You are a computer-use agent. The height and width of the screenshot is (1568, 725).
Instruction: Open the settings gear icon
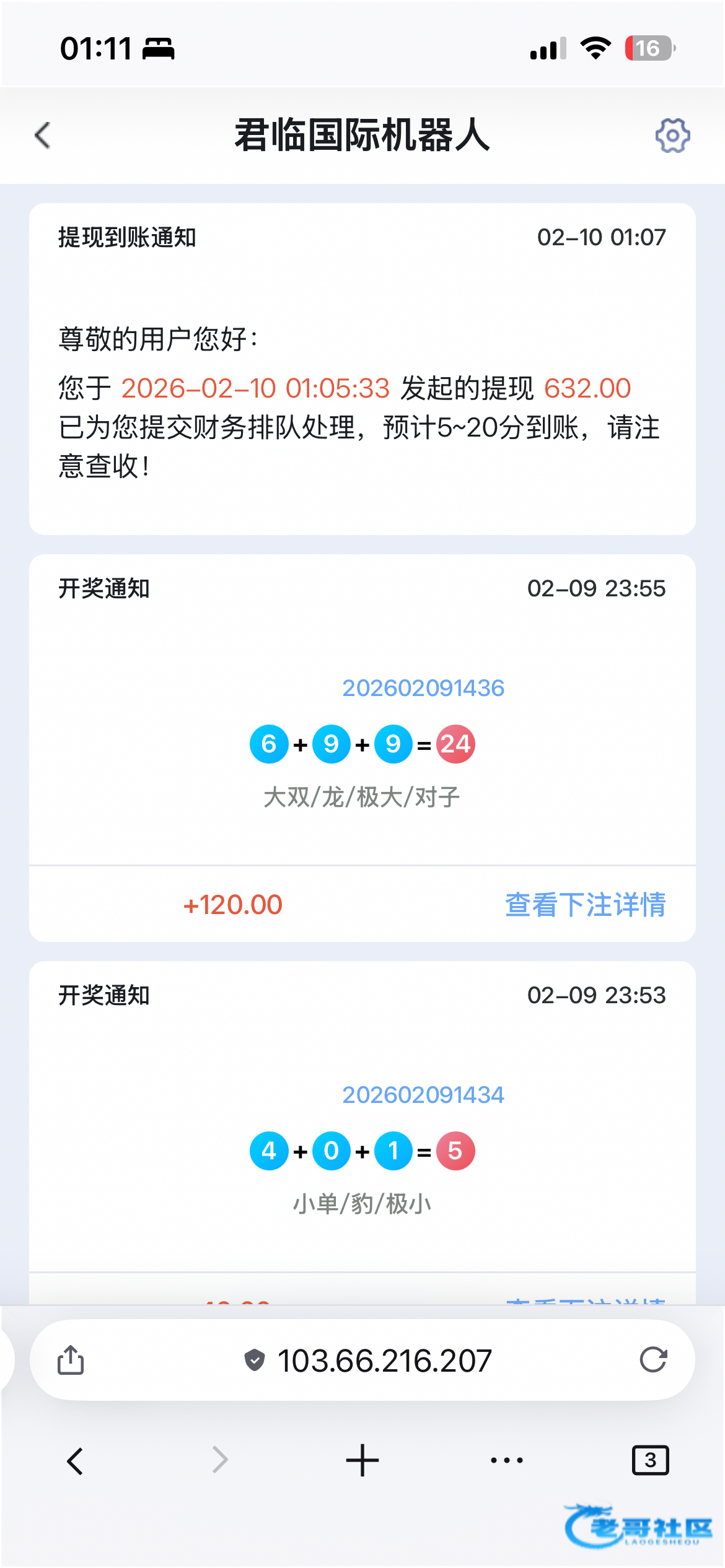pos(672,136)
